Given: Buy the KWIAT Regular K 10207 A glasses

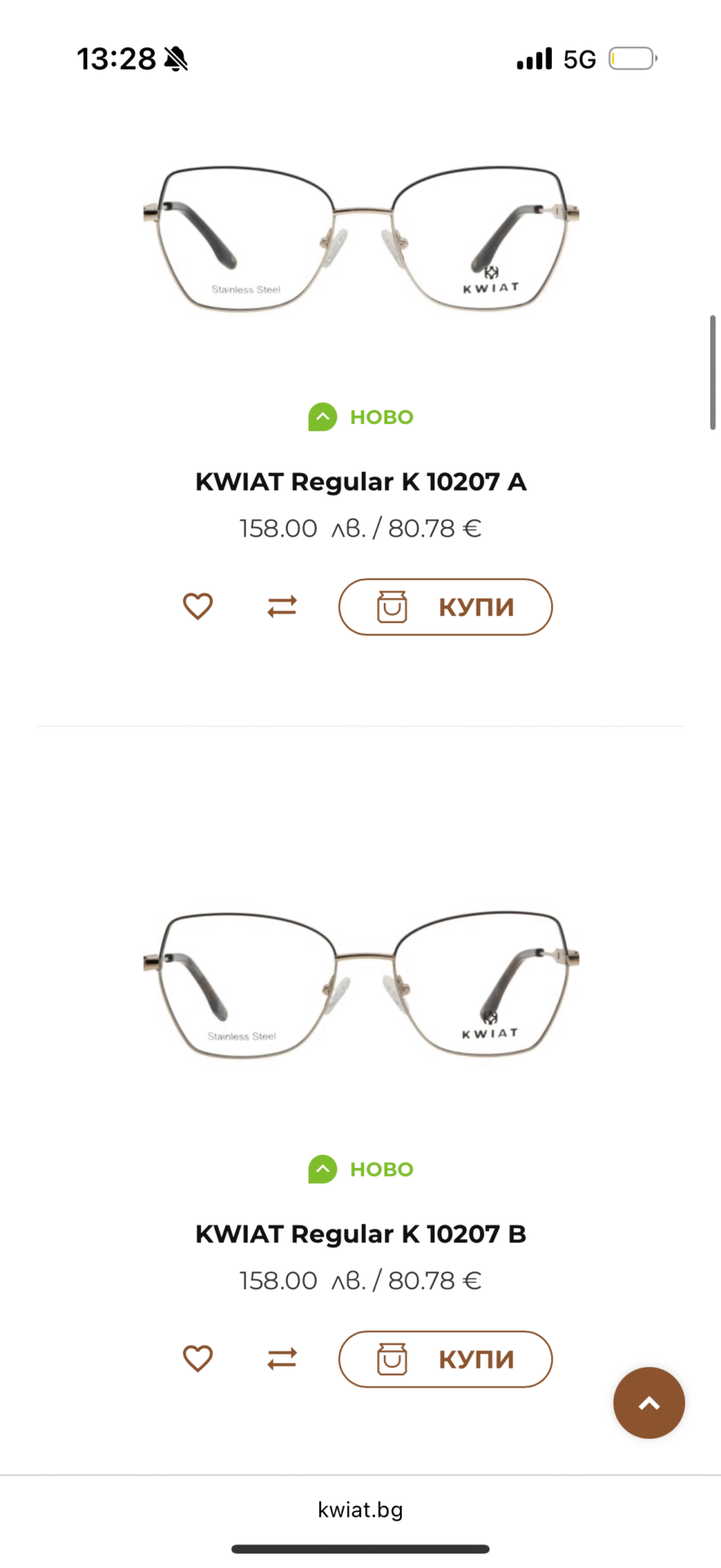Looking at the screenshot, I should click(445, 607).
